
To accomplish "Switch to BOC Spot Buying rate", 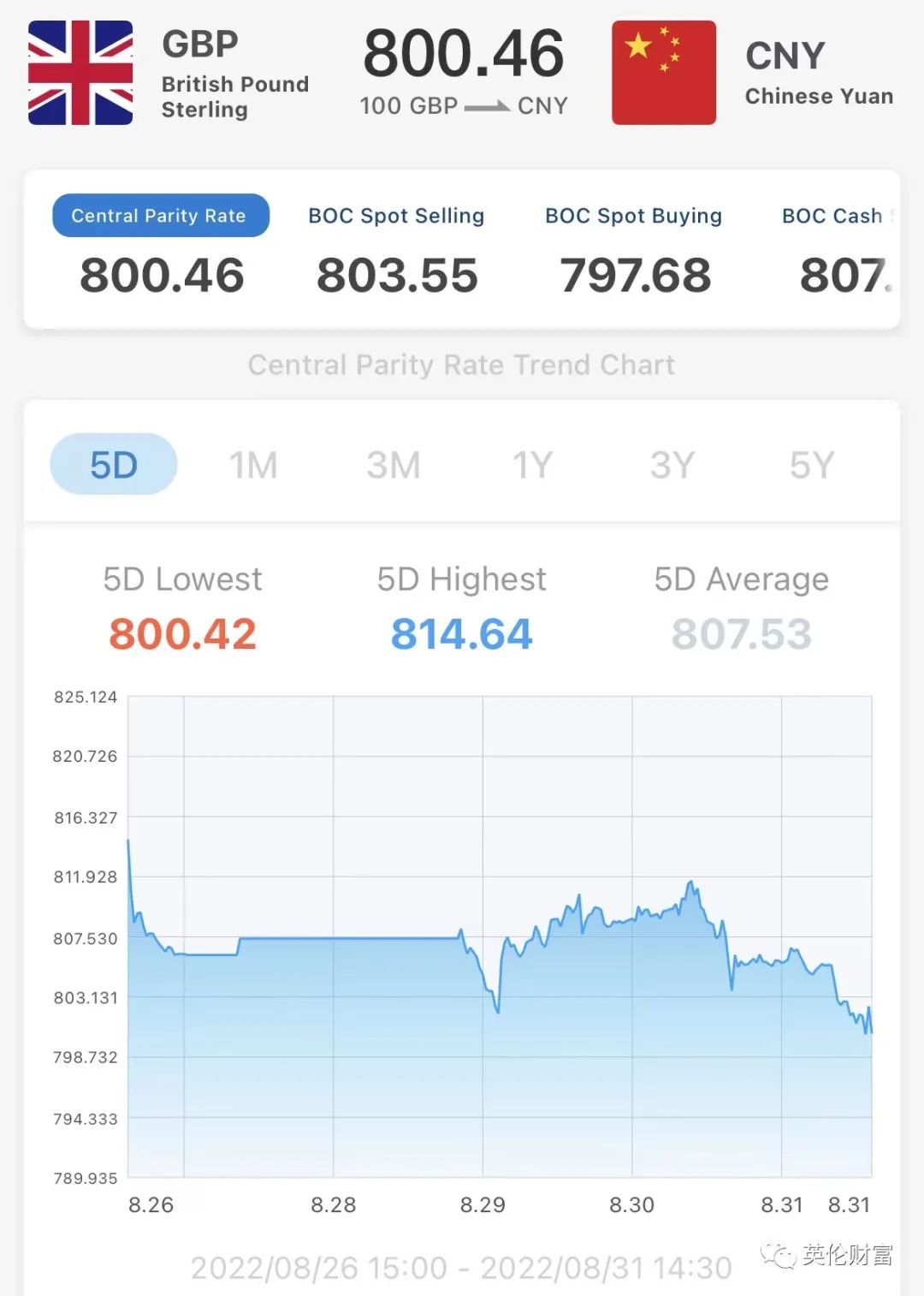I will [x=633, y=216].
